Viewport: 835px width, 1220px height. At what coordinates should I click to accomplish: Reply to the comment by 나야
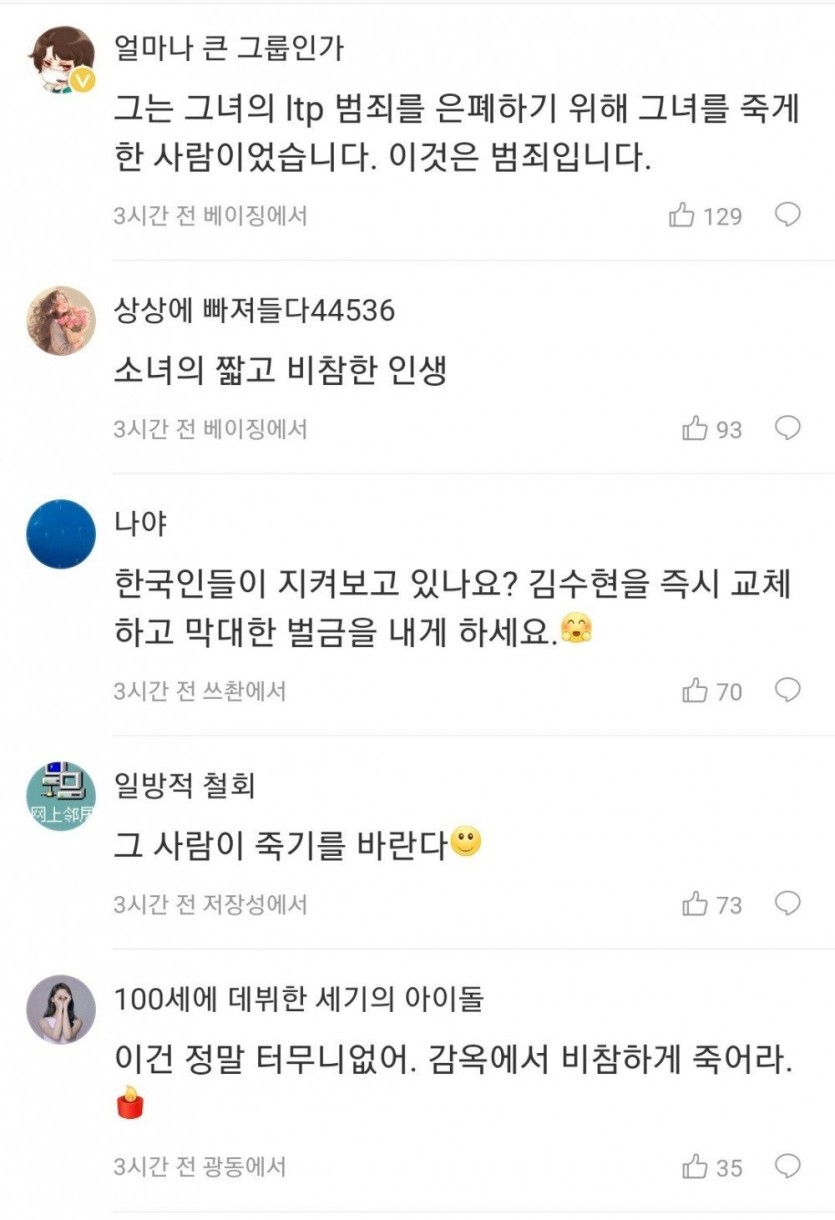(x=788, y=689)
